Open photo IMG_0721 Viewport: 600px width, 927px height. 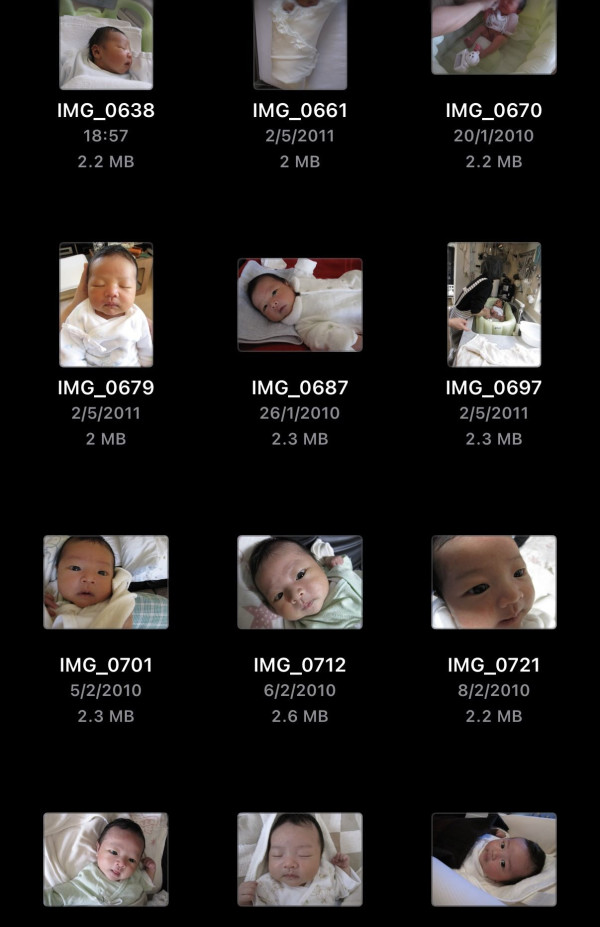point(494,582)
